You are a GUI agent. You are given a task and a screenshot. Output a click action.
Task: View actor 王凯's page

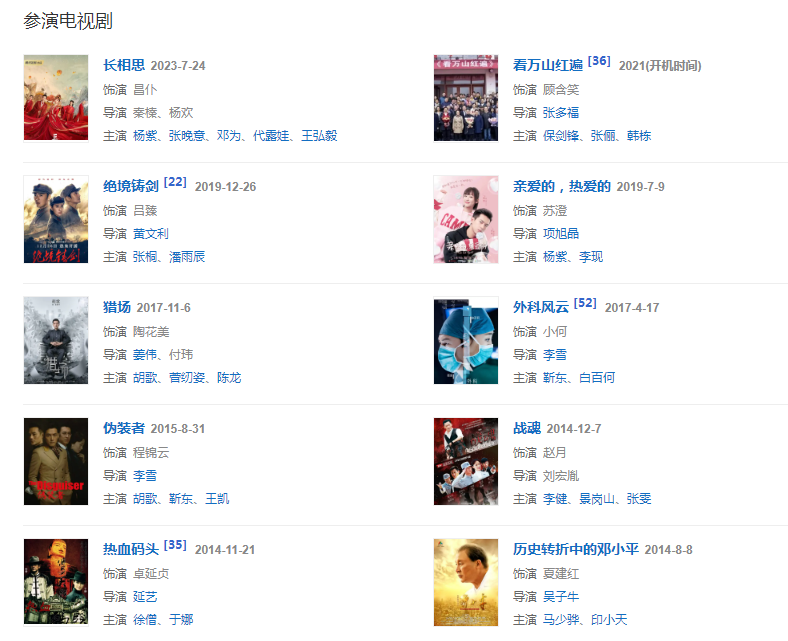[x=217, y=498]
